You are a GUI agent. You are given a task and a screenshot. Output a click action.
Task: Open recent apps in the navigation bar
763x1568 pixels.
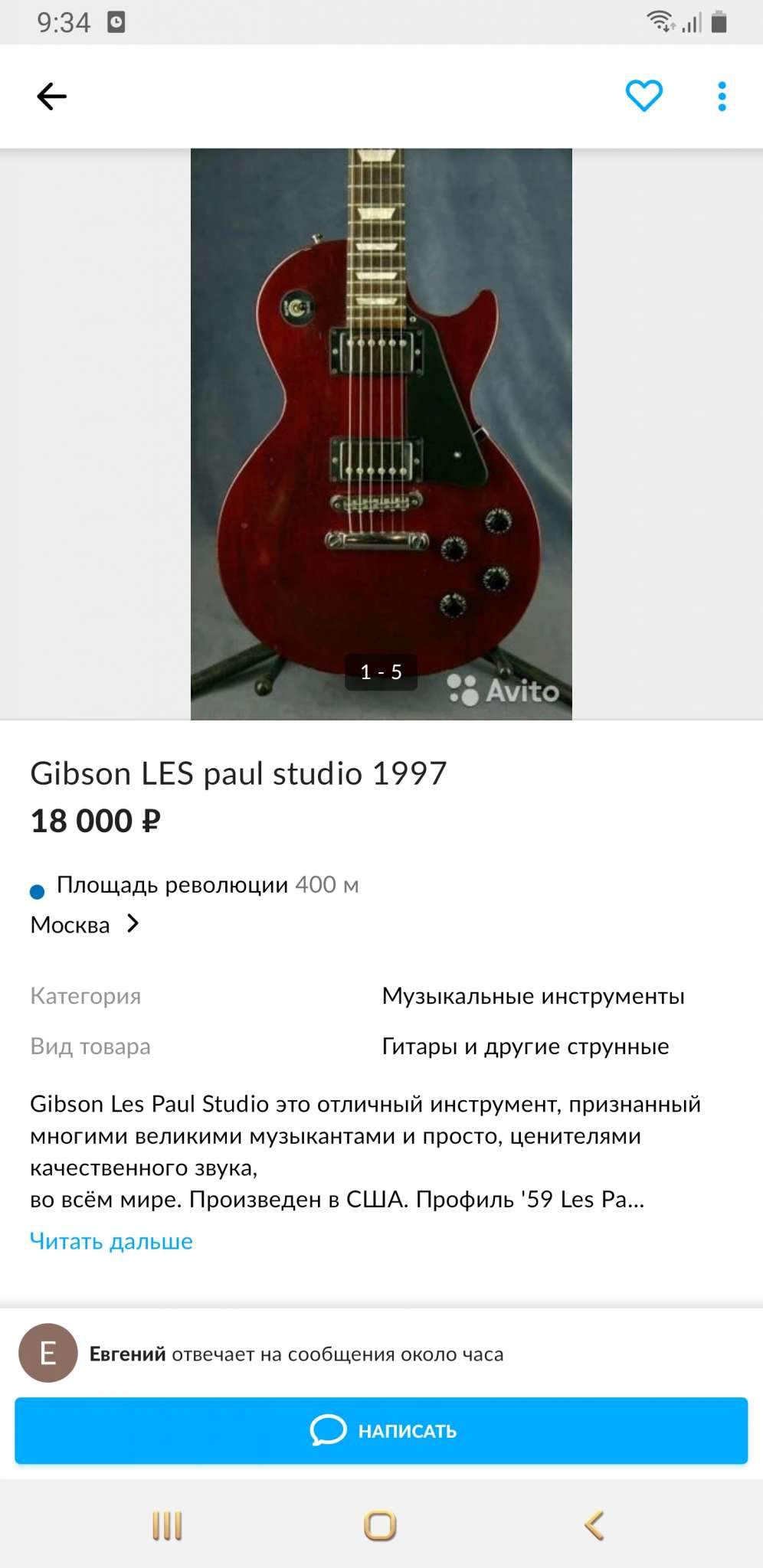click(167, 1526)
